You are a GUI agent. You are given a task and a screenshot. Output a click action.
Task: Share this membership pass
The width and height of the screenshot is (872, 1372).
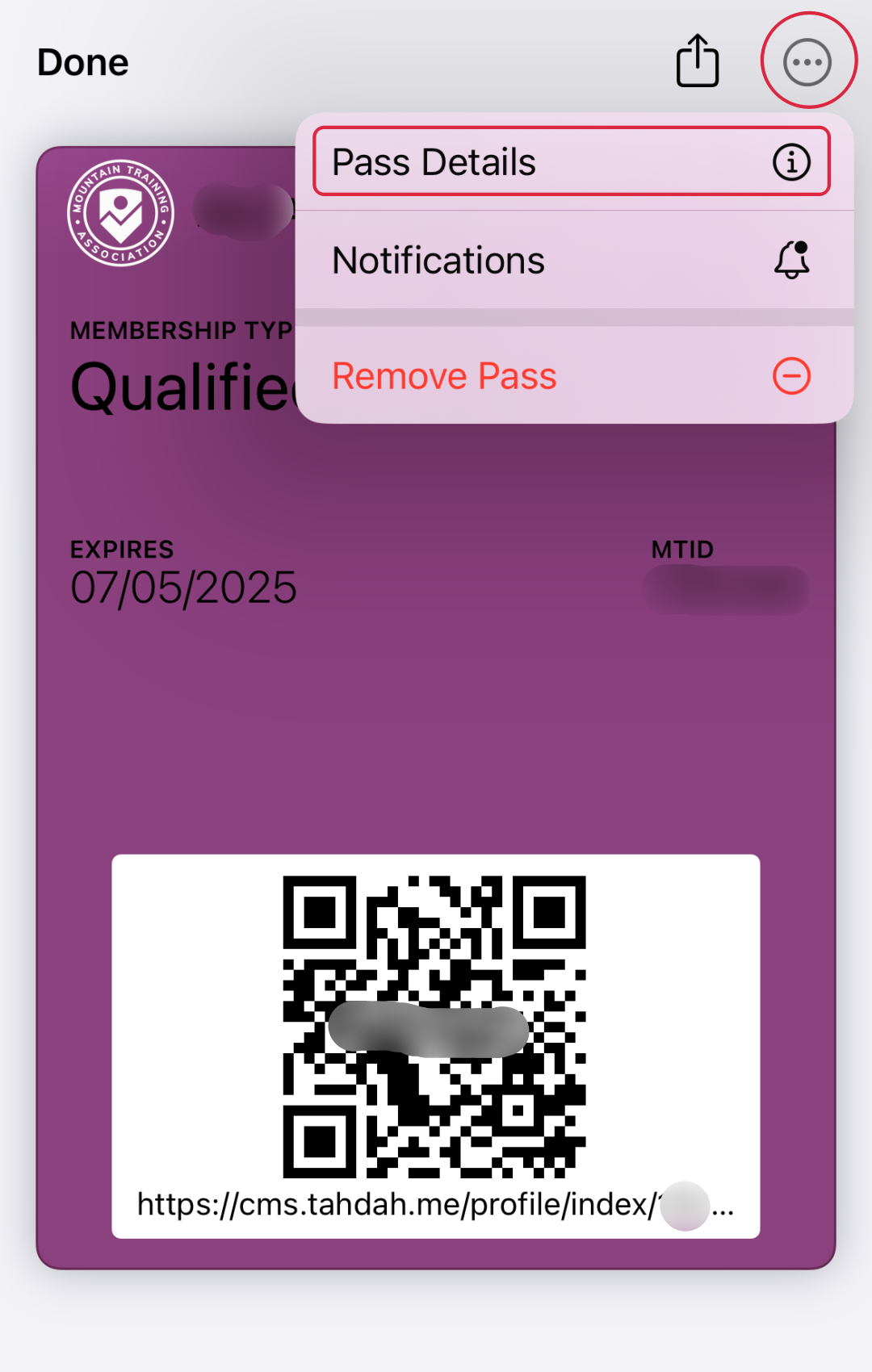(697, 61)
